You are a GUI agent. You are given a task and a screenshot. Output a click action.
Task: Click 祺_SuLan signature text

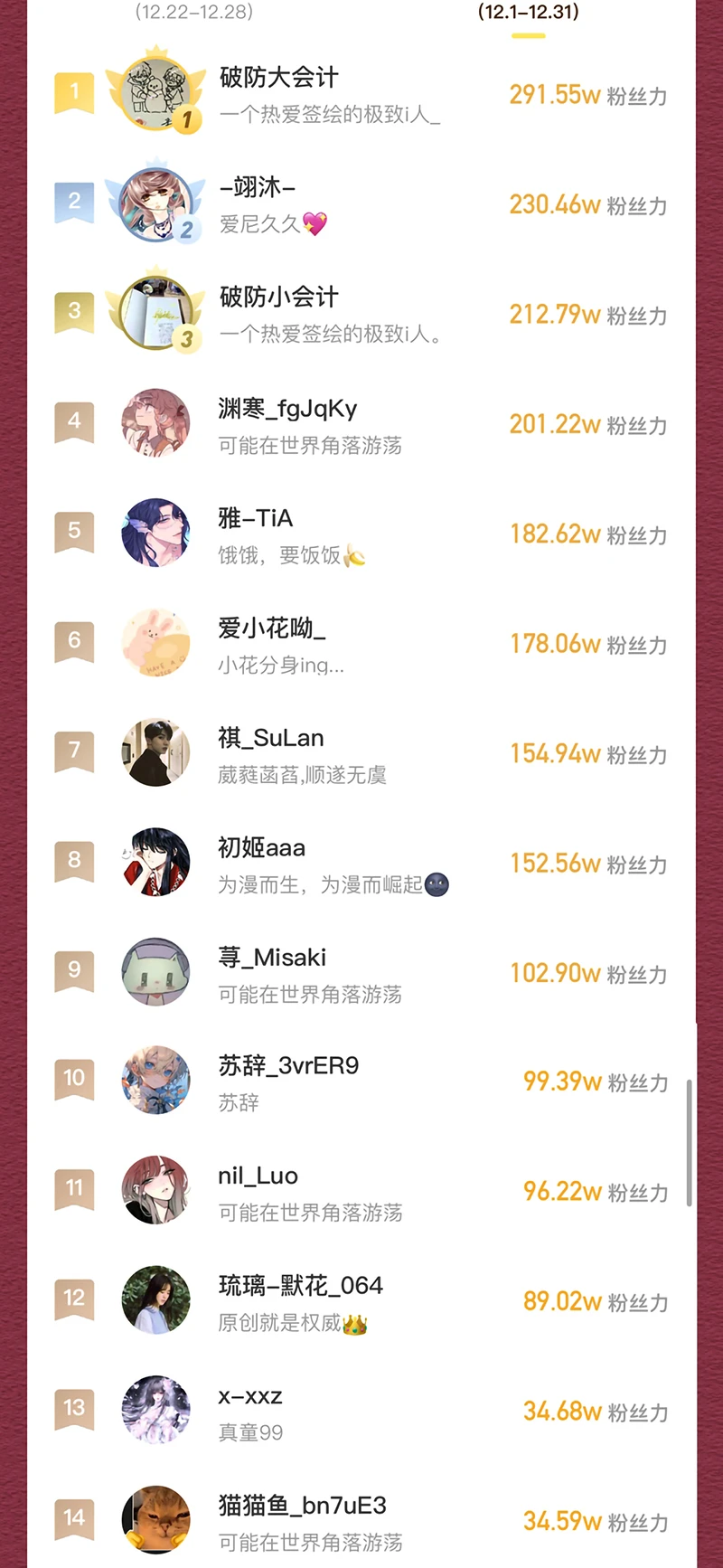[302, 775]
